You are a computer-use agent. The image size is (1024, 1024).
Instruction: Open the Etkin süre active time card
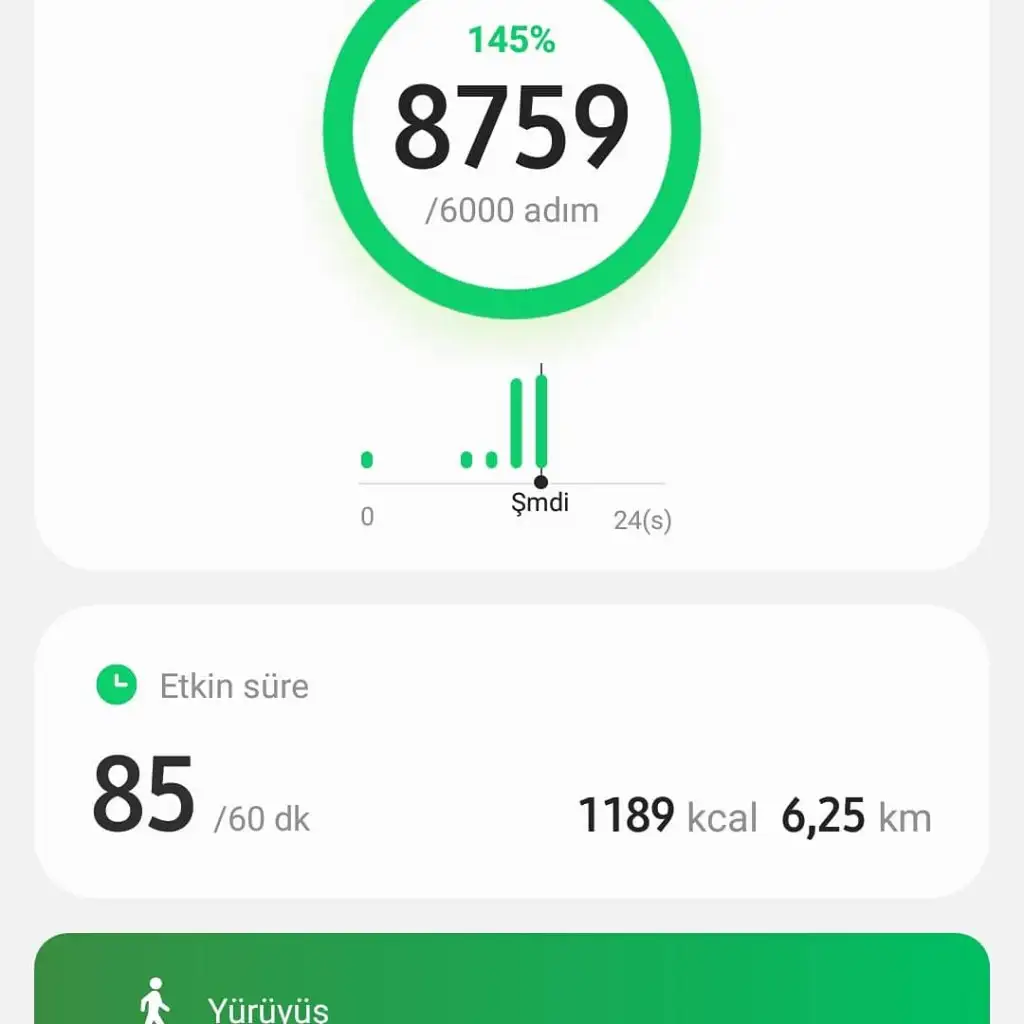(x=512, y=750)
